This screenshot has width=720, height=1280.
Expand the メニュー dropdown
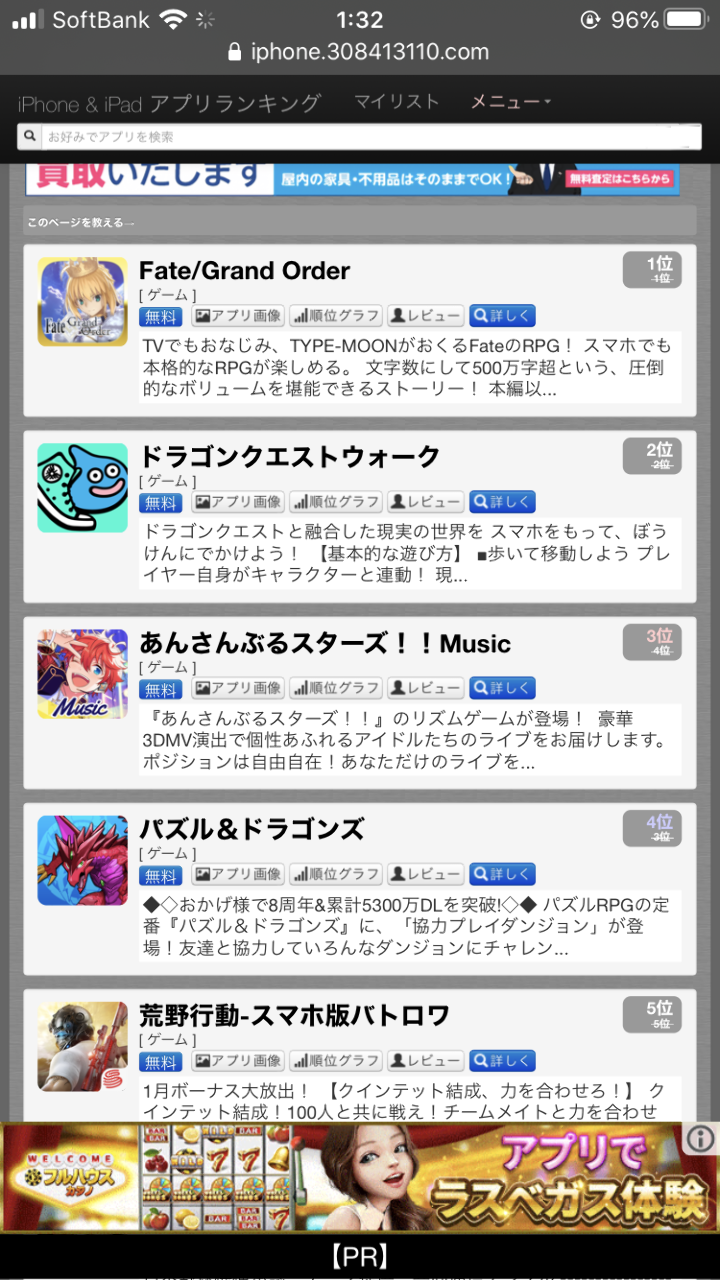pos(511,102)
